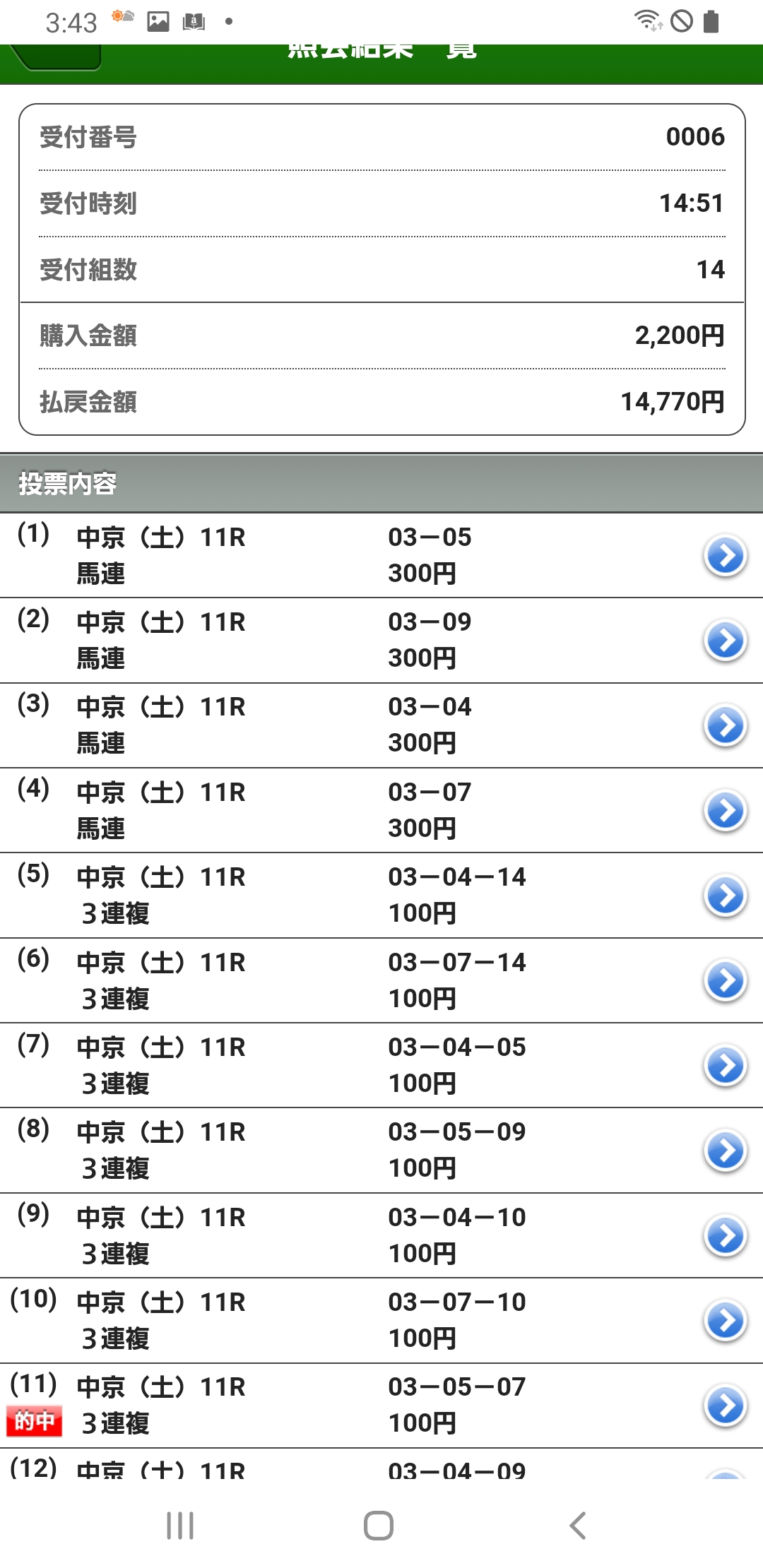Screen dimensions: 763x1568
Task: Open recent apps from navigation bar
Action: pos(180,1526)
